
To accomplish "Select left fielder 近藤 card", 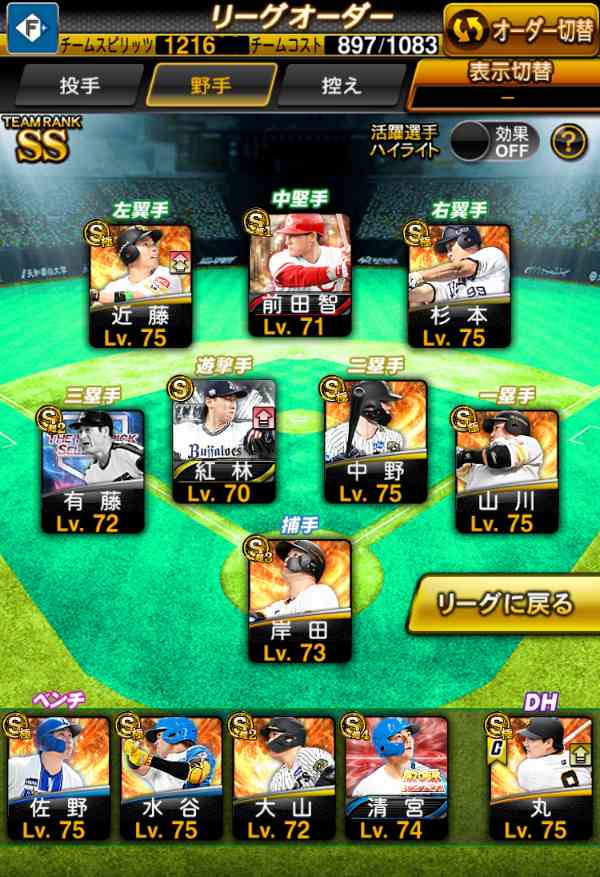I will [140, 285].
